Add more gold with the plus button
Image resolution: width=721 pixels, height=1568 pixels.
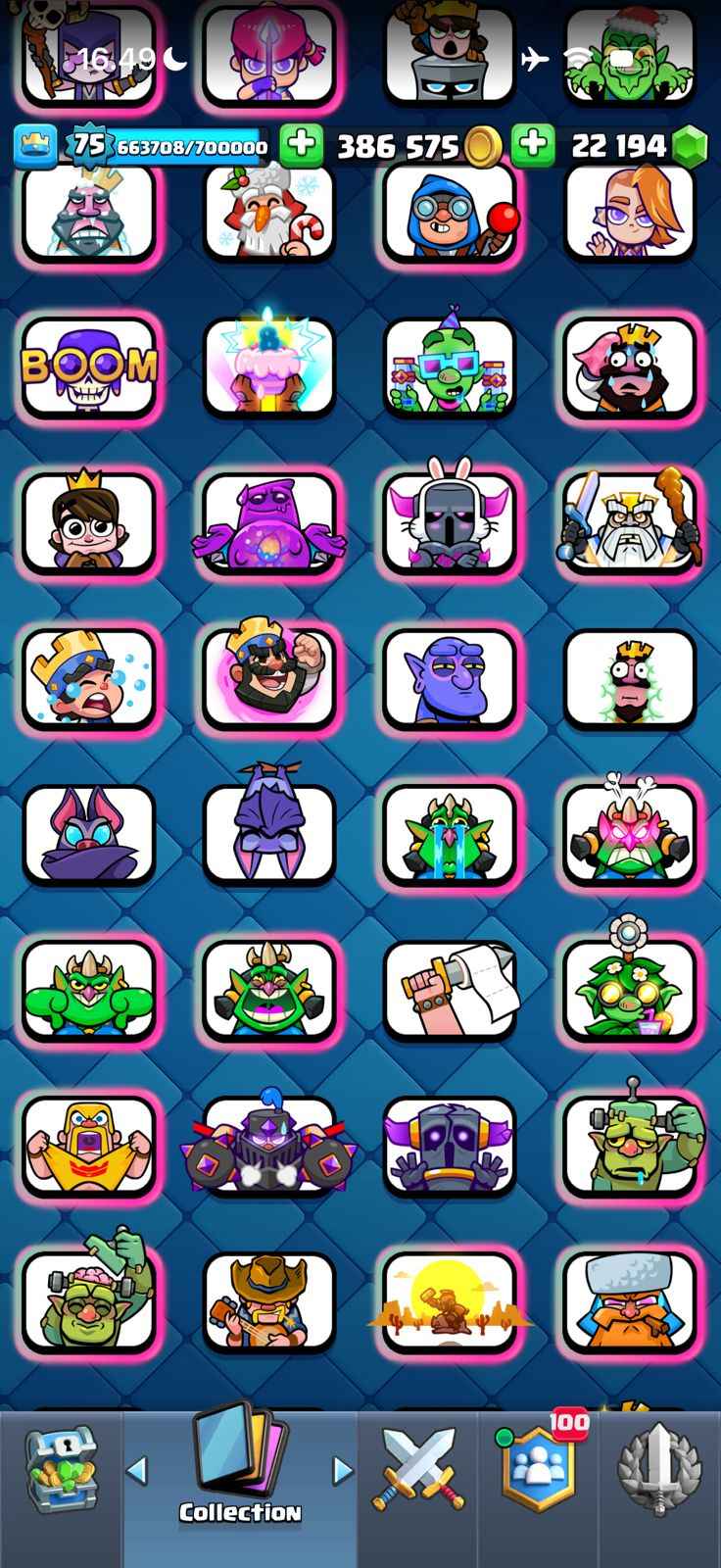tap(301, 145)
